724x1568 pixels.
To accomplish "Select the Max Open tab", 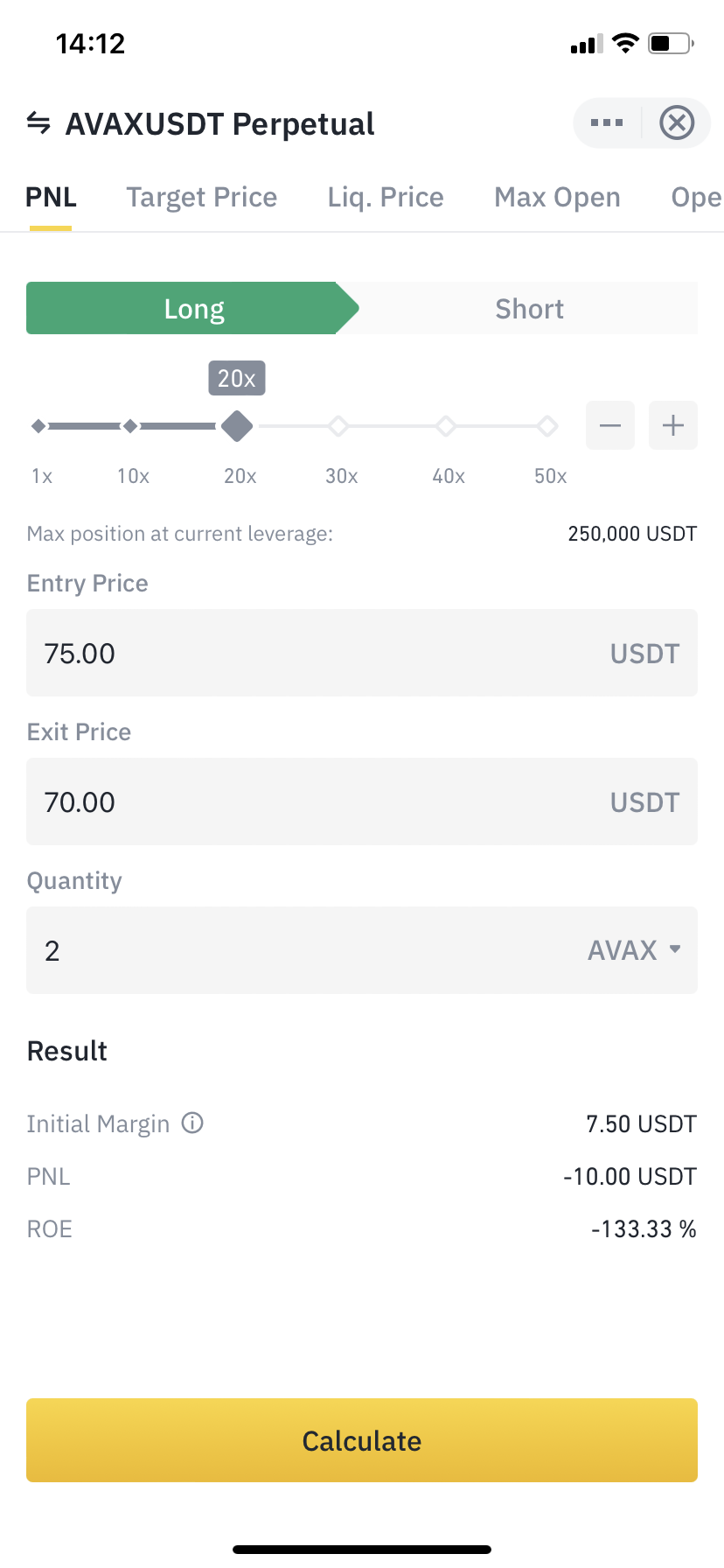I will click(557, 198).
